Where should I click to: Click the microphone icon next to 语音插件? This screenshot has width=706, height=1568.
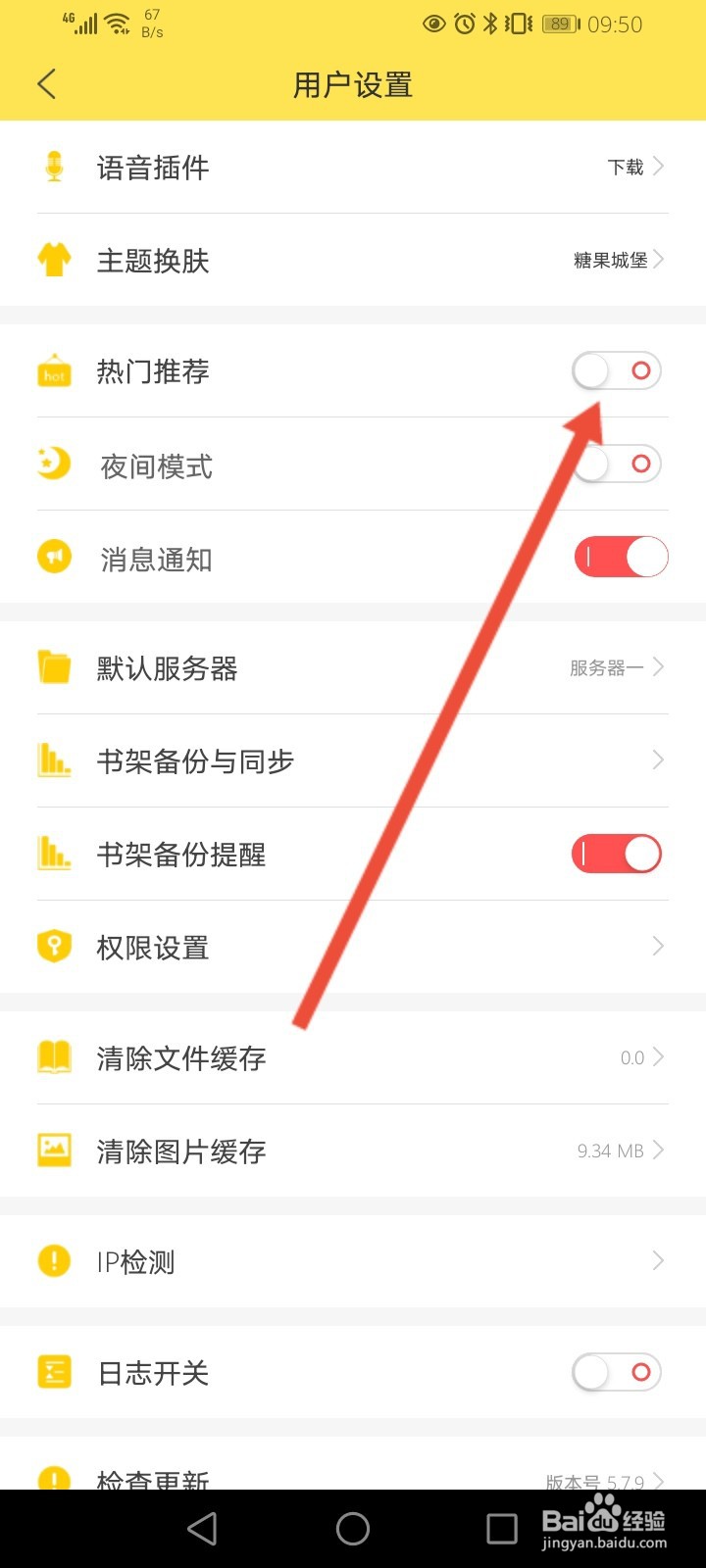tap(54, 167)
